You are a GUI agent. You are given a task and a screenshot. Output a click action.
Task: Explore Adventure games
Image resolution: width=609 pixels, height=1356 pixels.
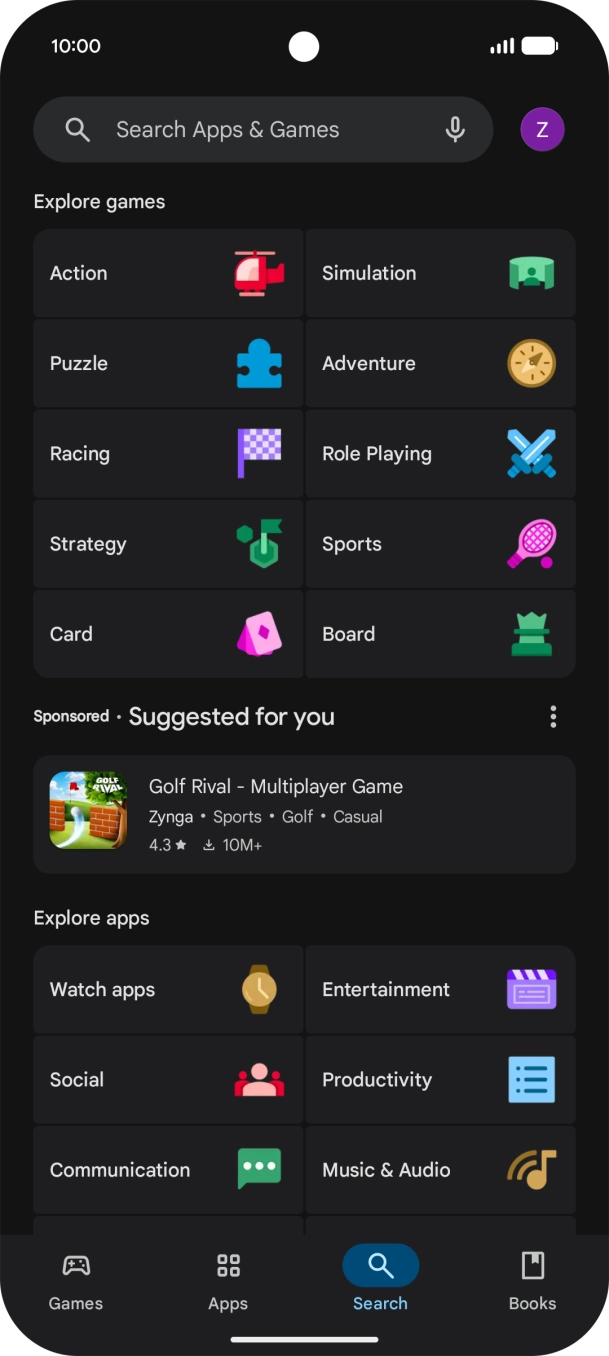tap(440, 363)
